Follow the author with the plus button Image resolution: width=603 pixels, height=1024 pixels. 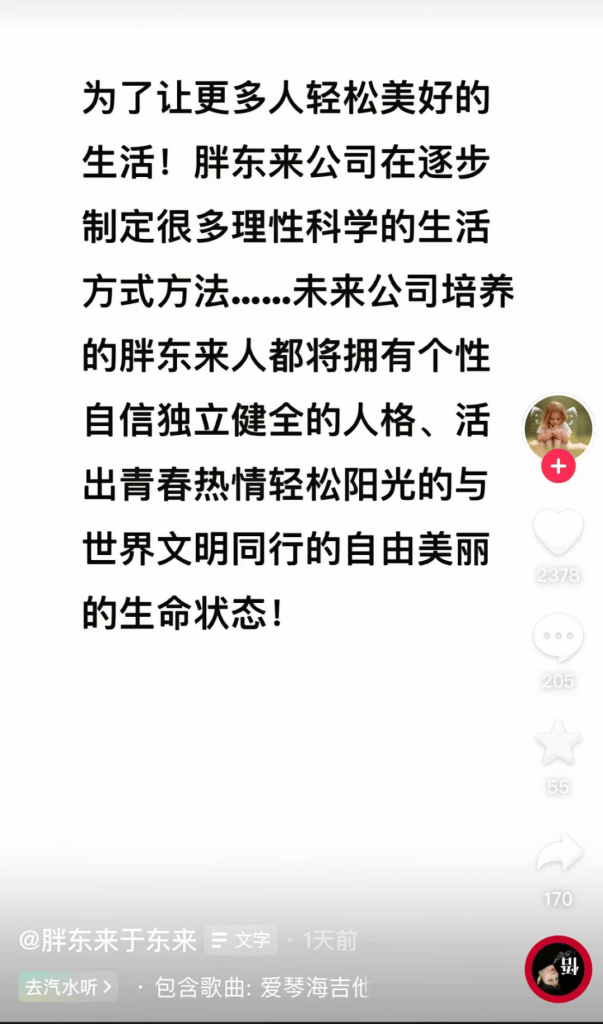tap(558, 466)
